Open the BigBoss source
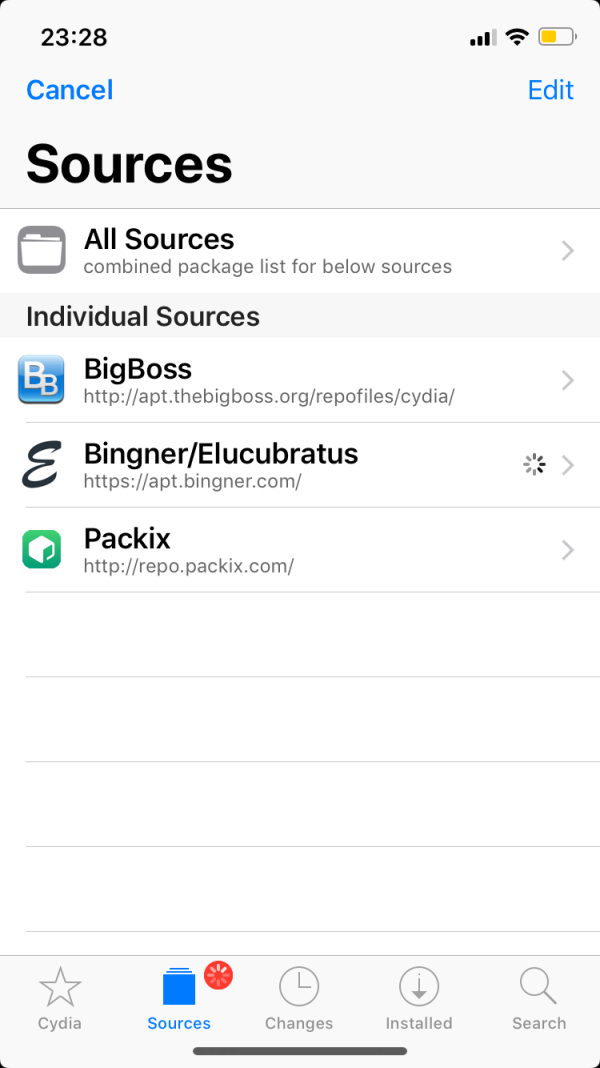The height and width of the screenshot is (1068, 600). coord(300,380)
